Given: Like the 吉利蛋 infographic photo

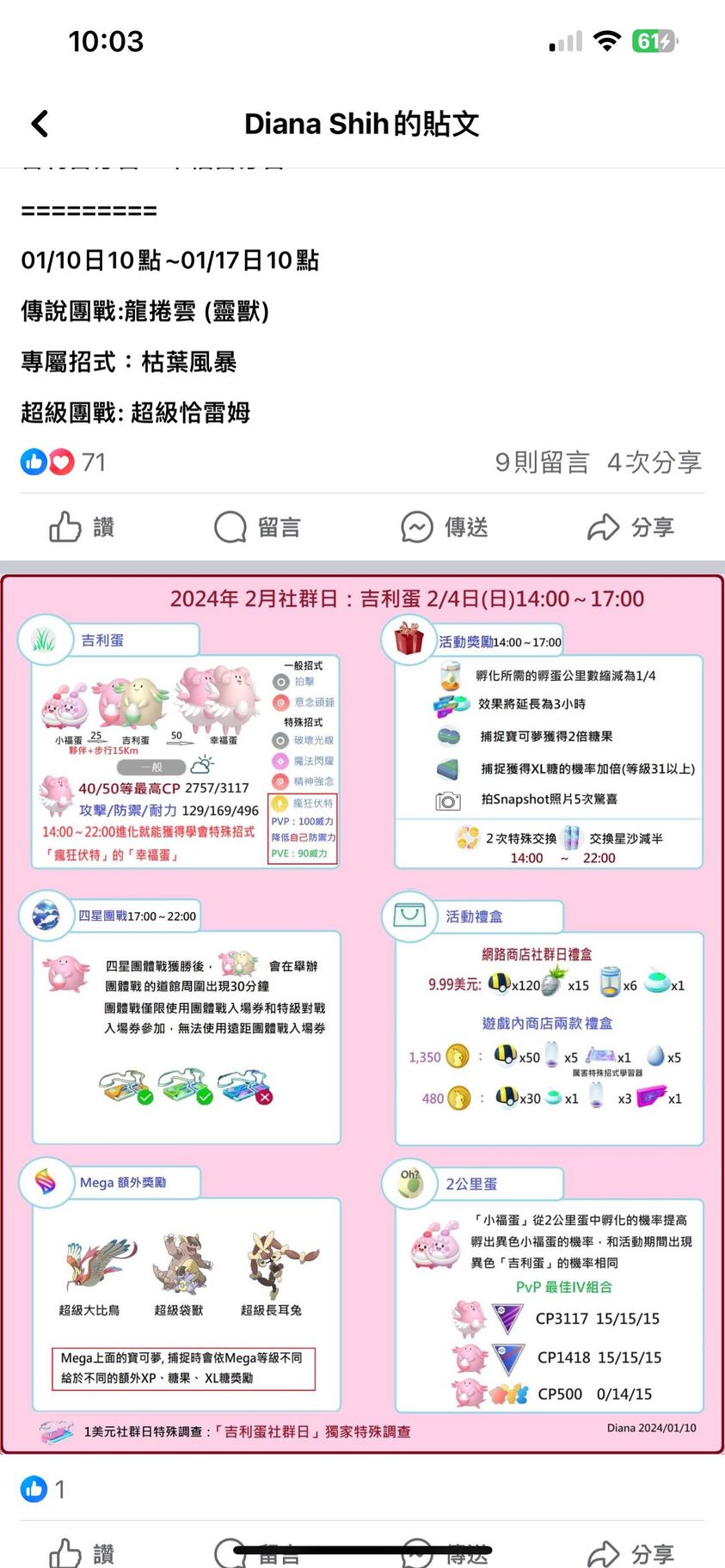Looking at the screenshot, I should point(82,1553).
